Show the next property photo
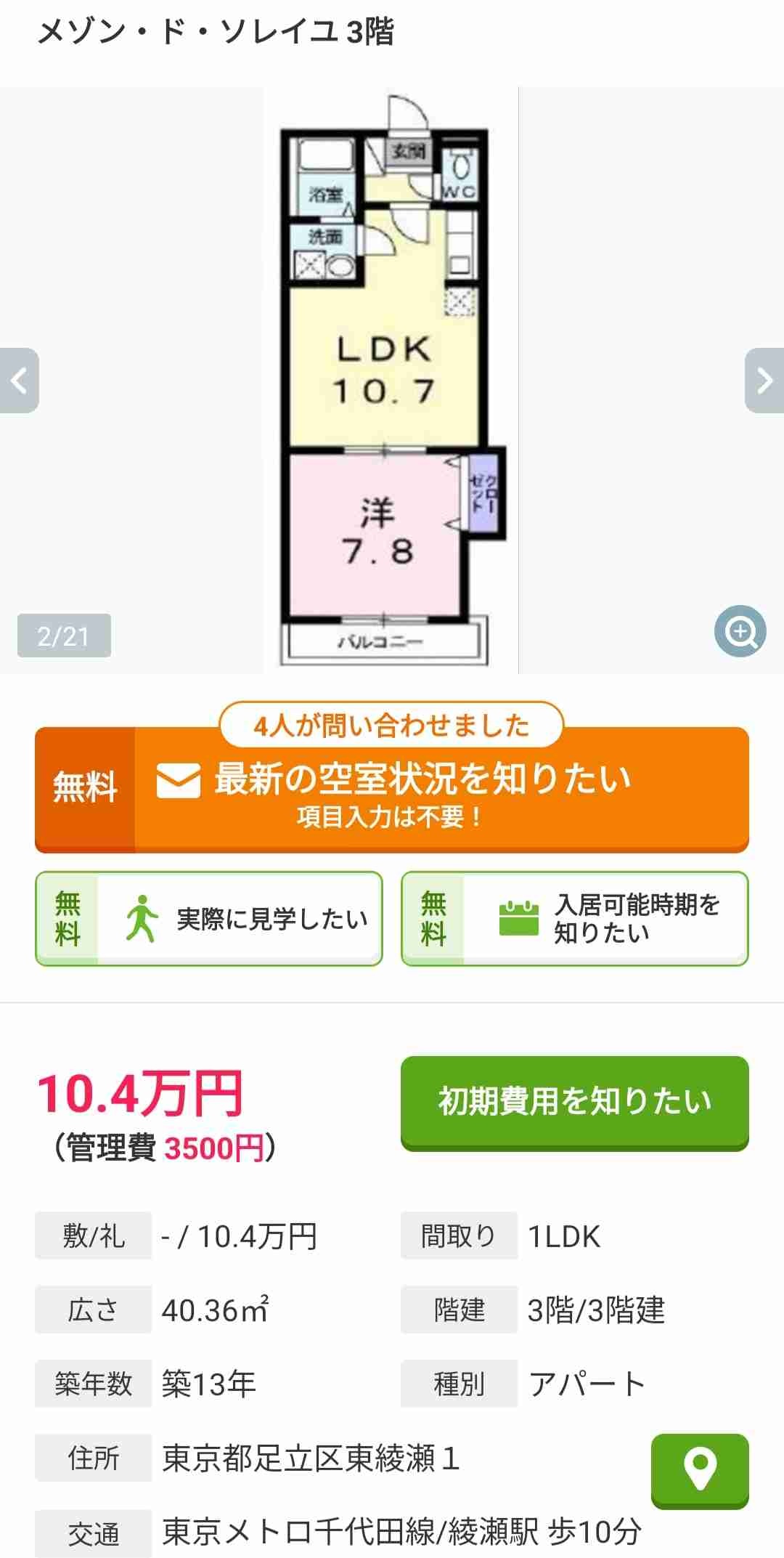Viewport: 784px width, 1558px height. (764, 381)
